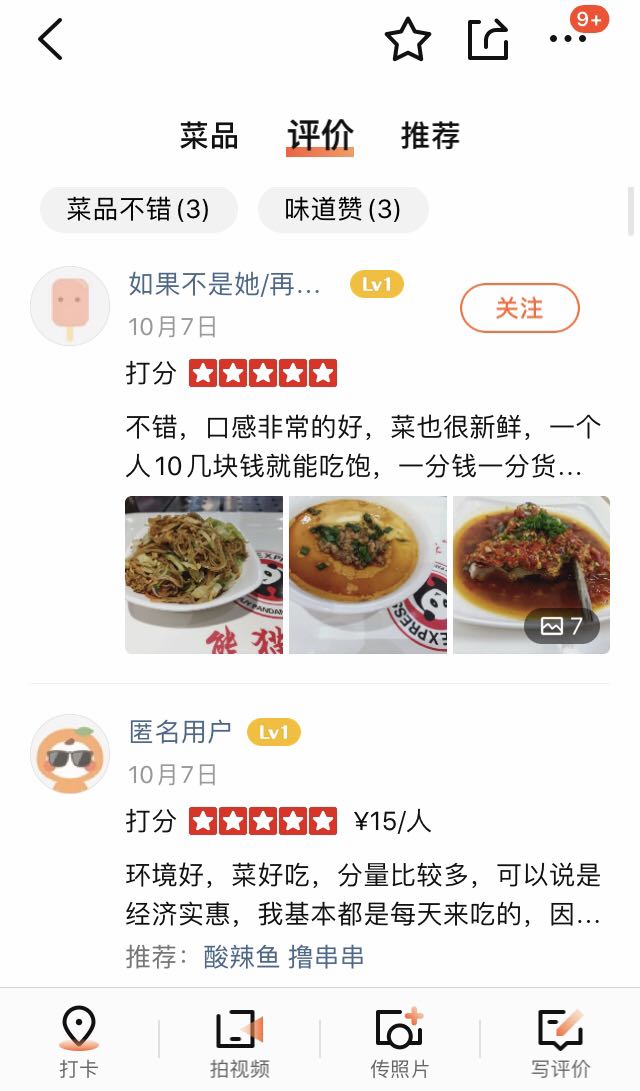This screenshot has width=640, height=1091.
Task: Open the popsicle avatar's profile
Action: click(x=70, y=307)
